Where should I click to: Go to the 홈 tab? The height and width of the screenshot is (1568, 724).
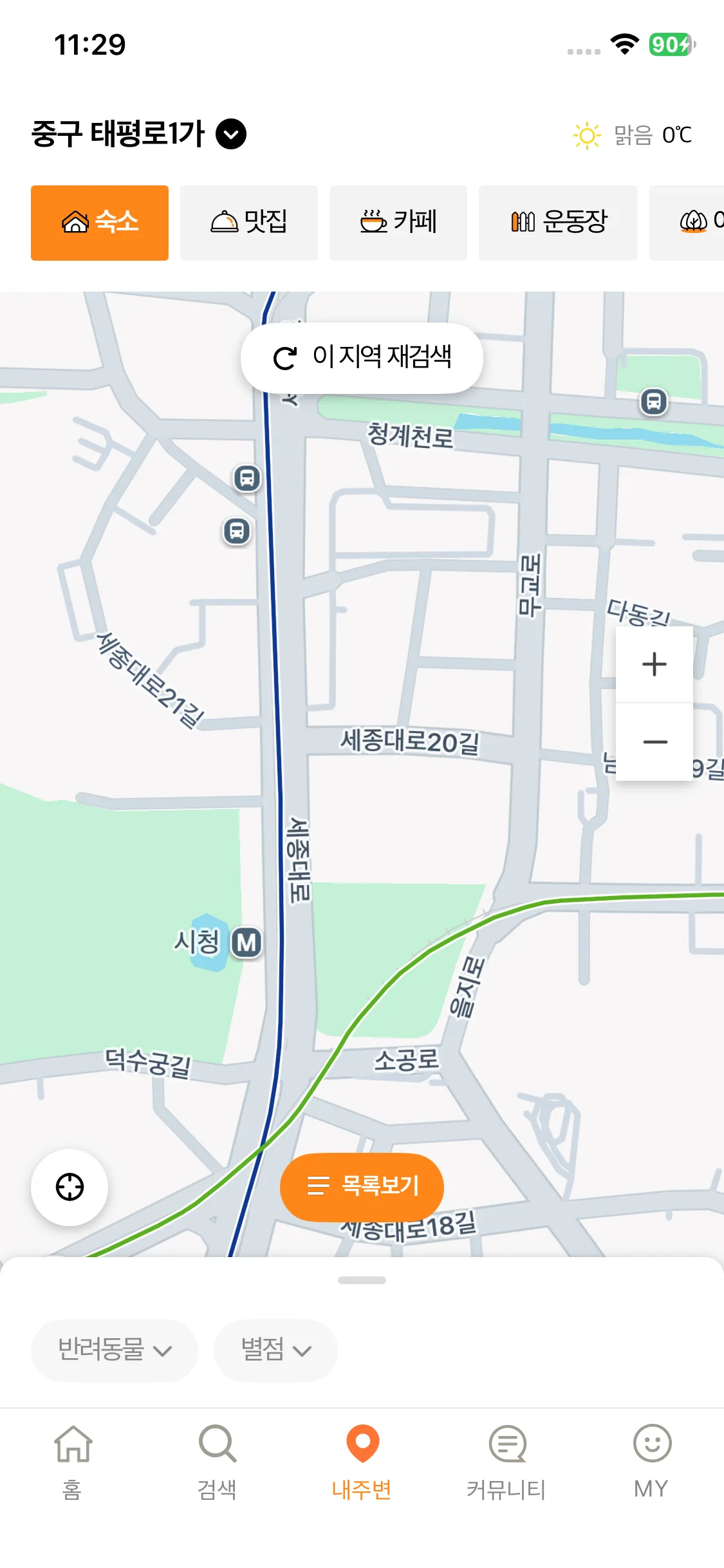(73, 1462)
